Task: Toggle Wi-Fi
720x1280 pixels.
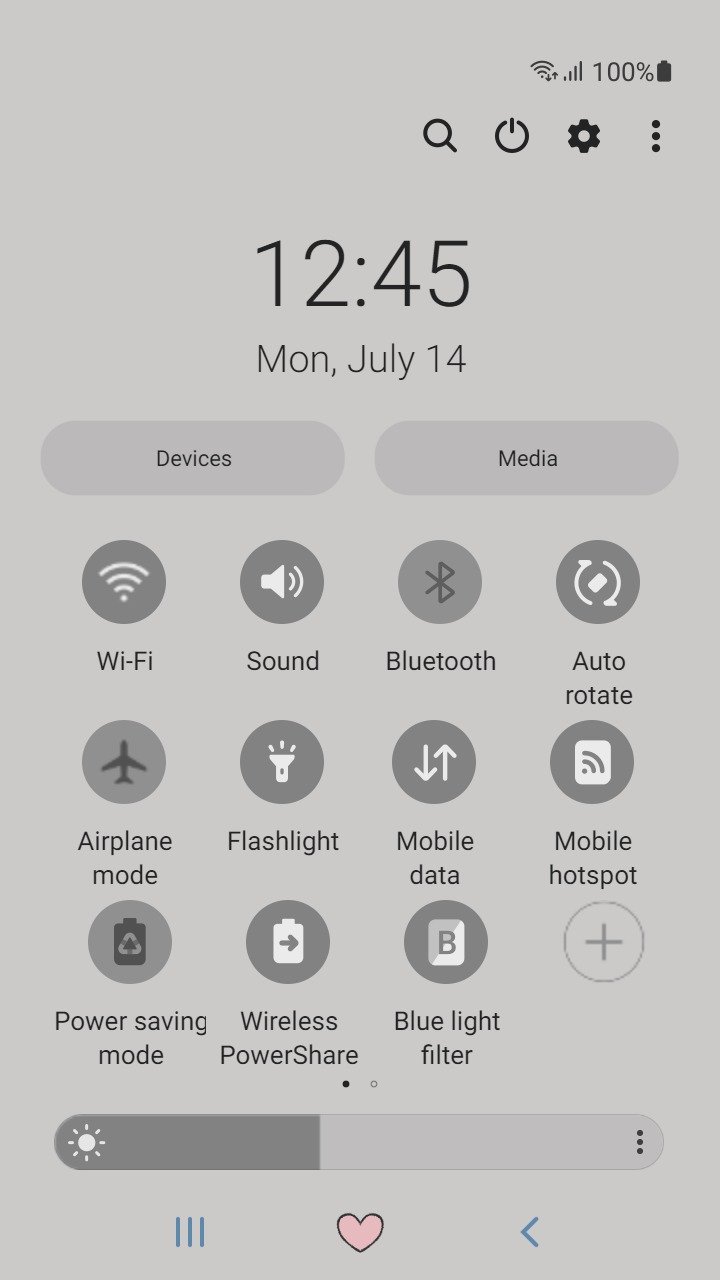Action: 124,582
